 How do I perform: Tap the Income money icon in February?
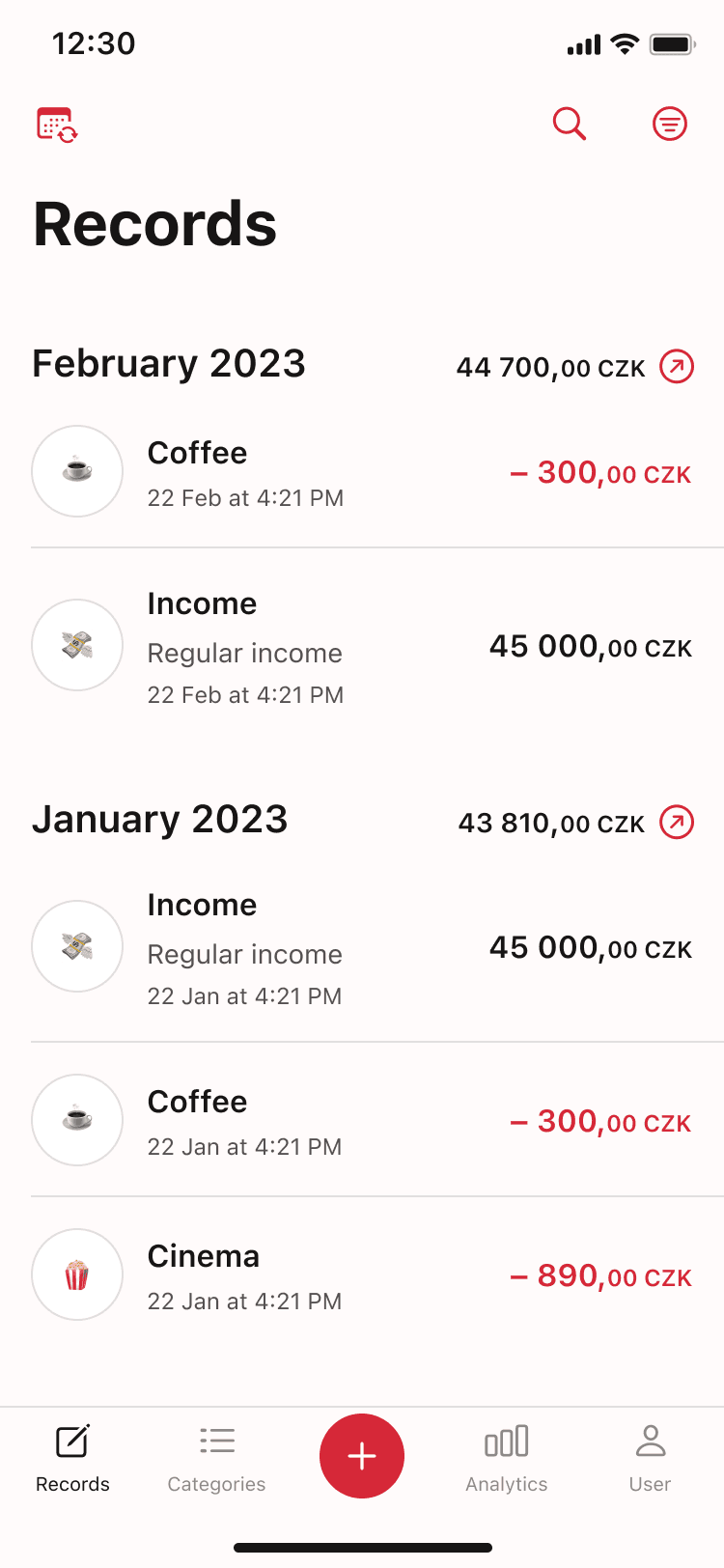[77, 644]
